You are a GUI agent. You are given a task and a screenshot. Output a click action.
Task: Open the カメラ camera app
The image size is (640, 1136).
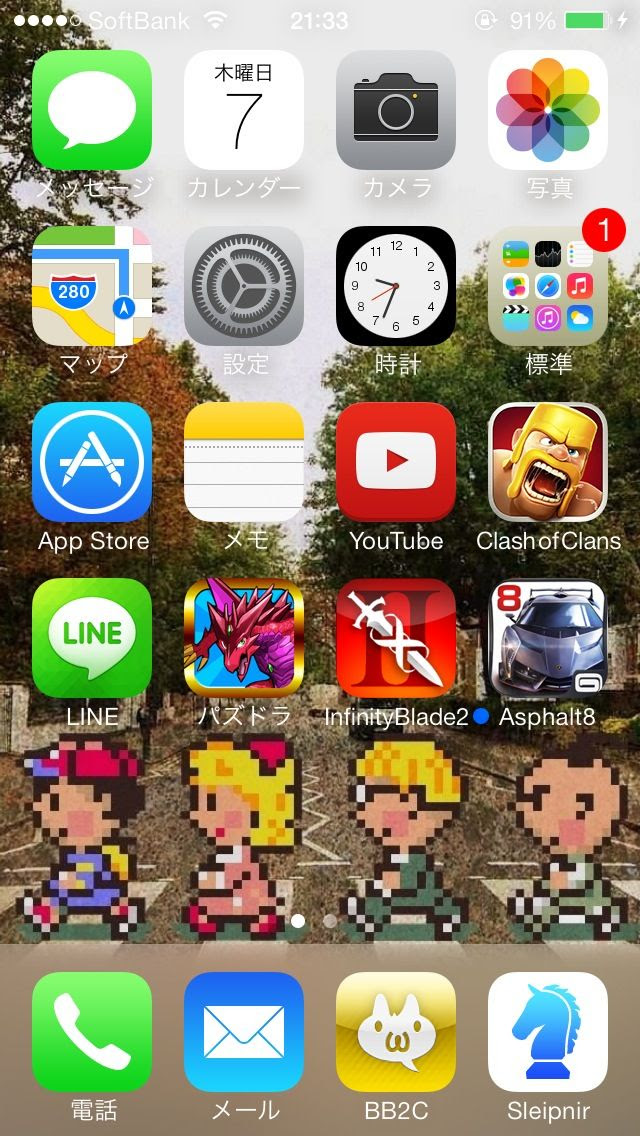396,110
